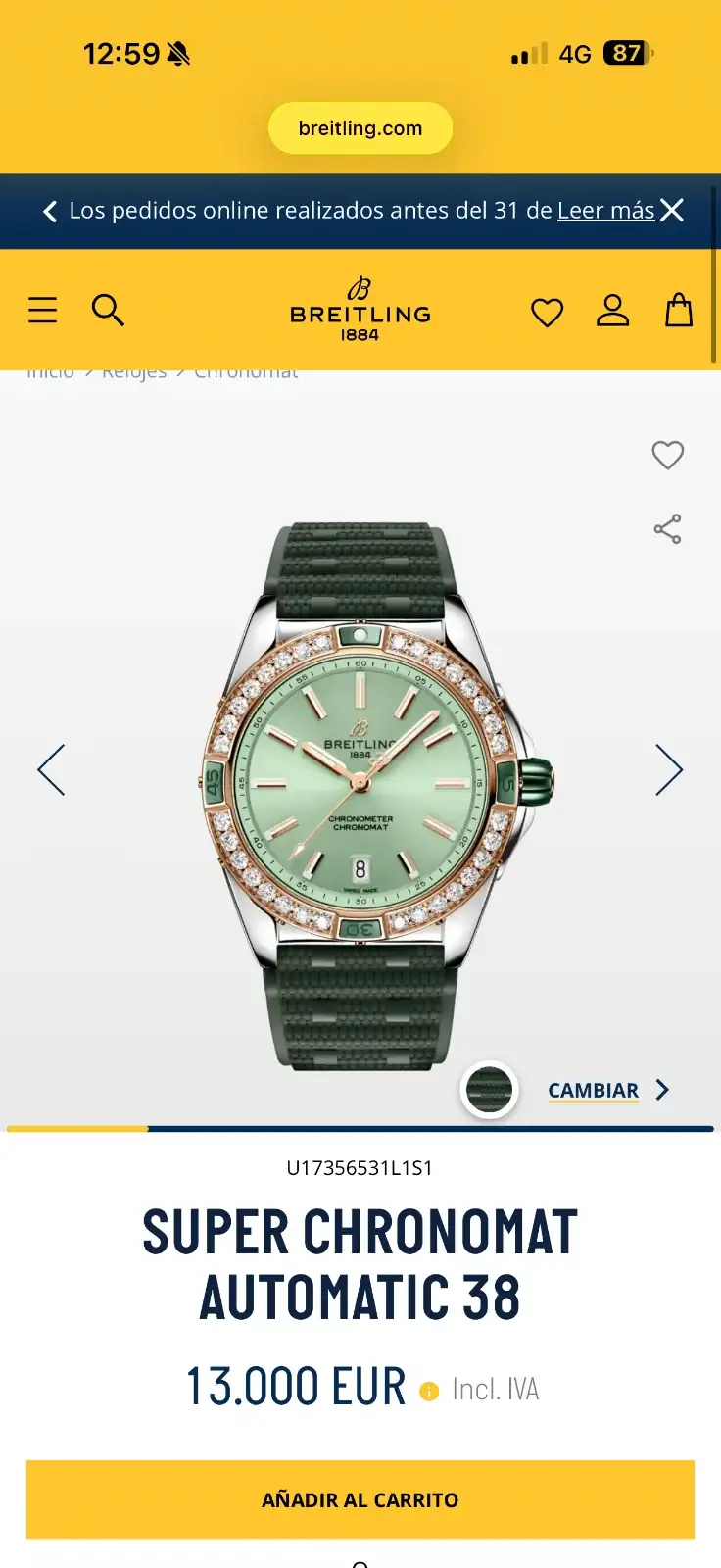
Task: Open the account profile icon
Action: tap(613, 311)
